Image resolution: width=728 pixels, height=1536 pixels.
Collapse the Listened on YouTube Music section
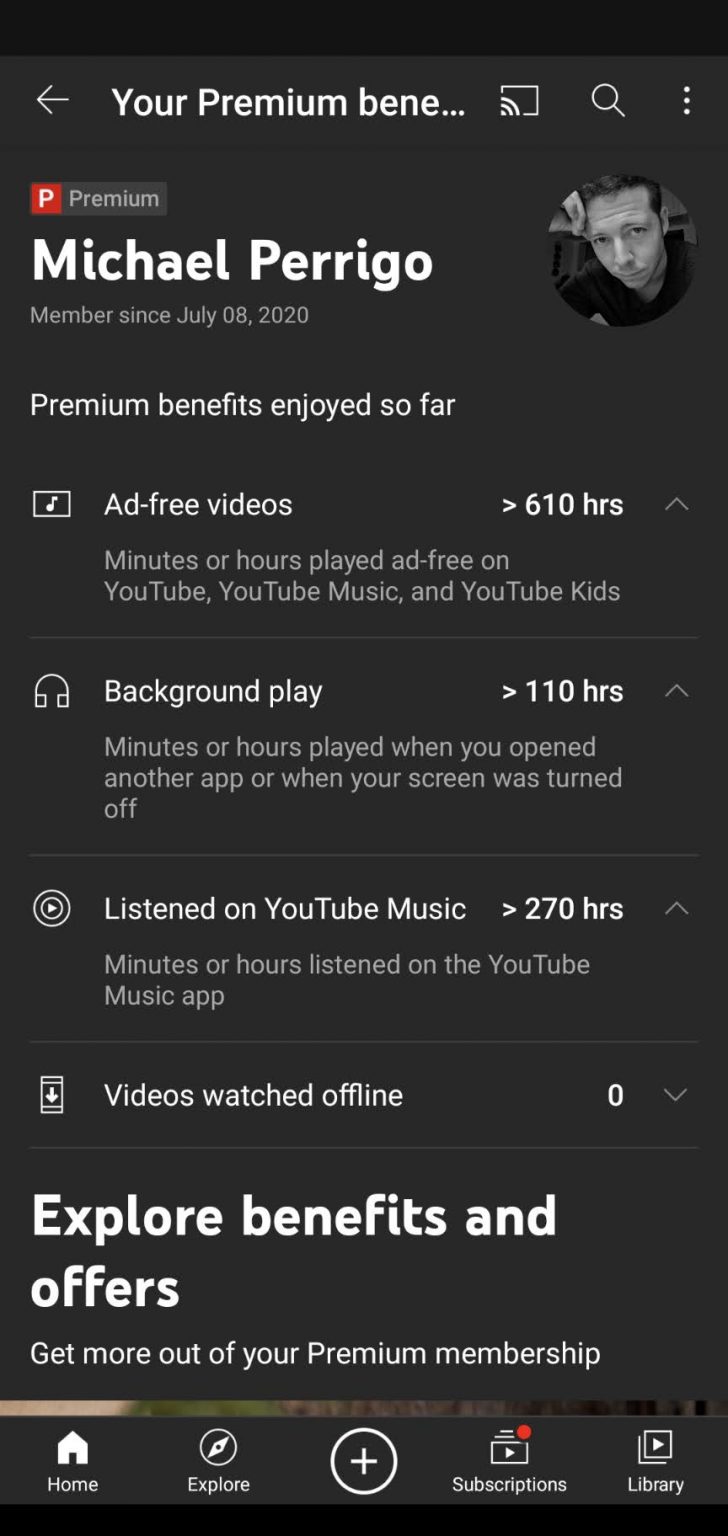pos(677,908)
